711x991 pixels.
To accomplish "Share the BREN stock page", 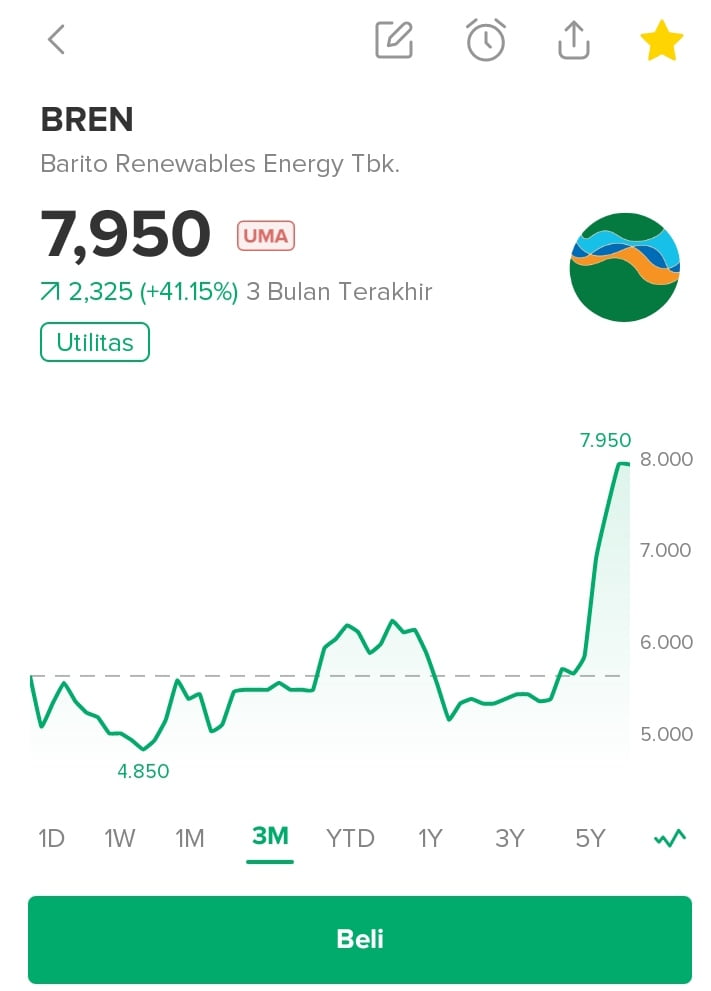I will tap(574, 40).
